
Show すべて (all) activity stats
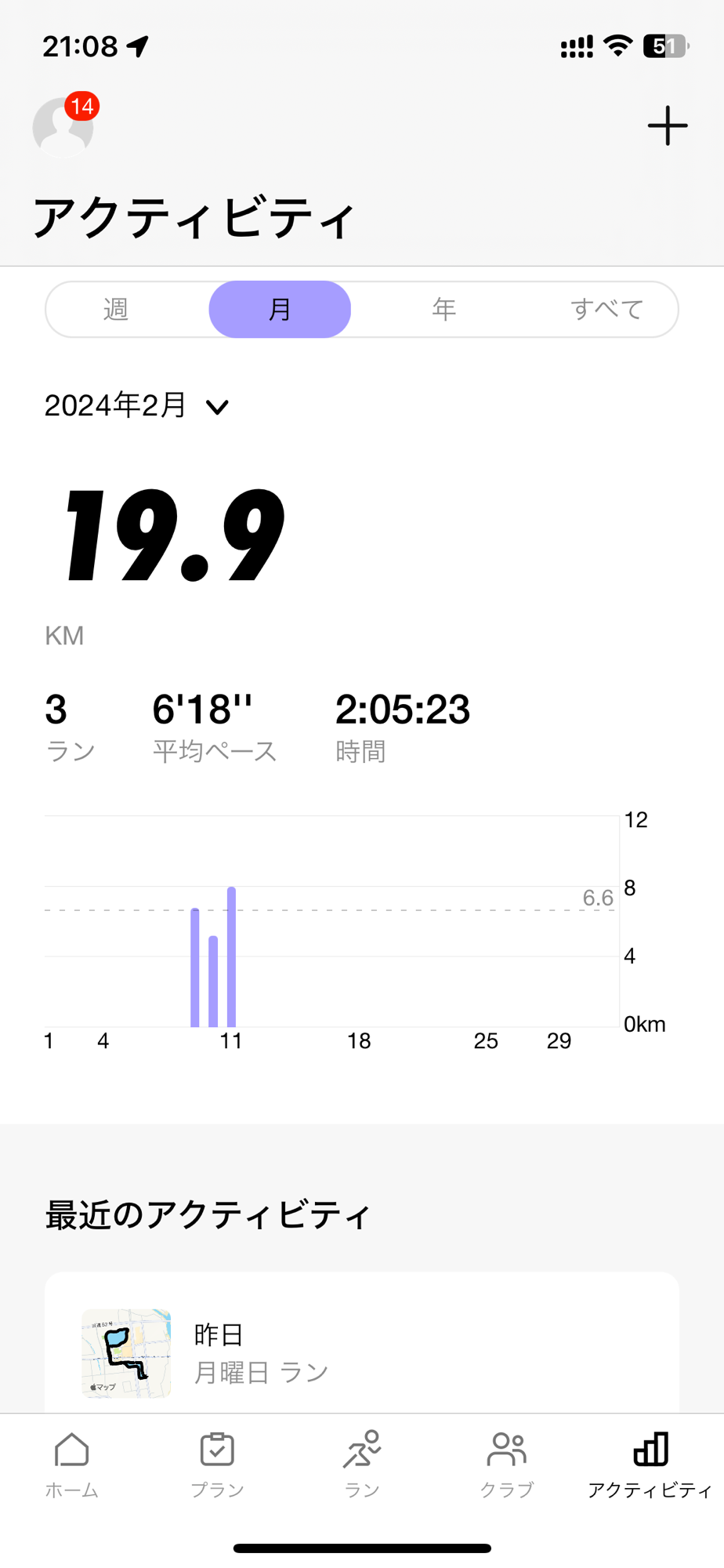coord(606,310)
